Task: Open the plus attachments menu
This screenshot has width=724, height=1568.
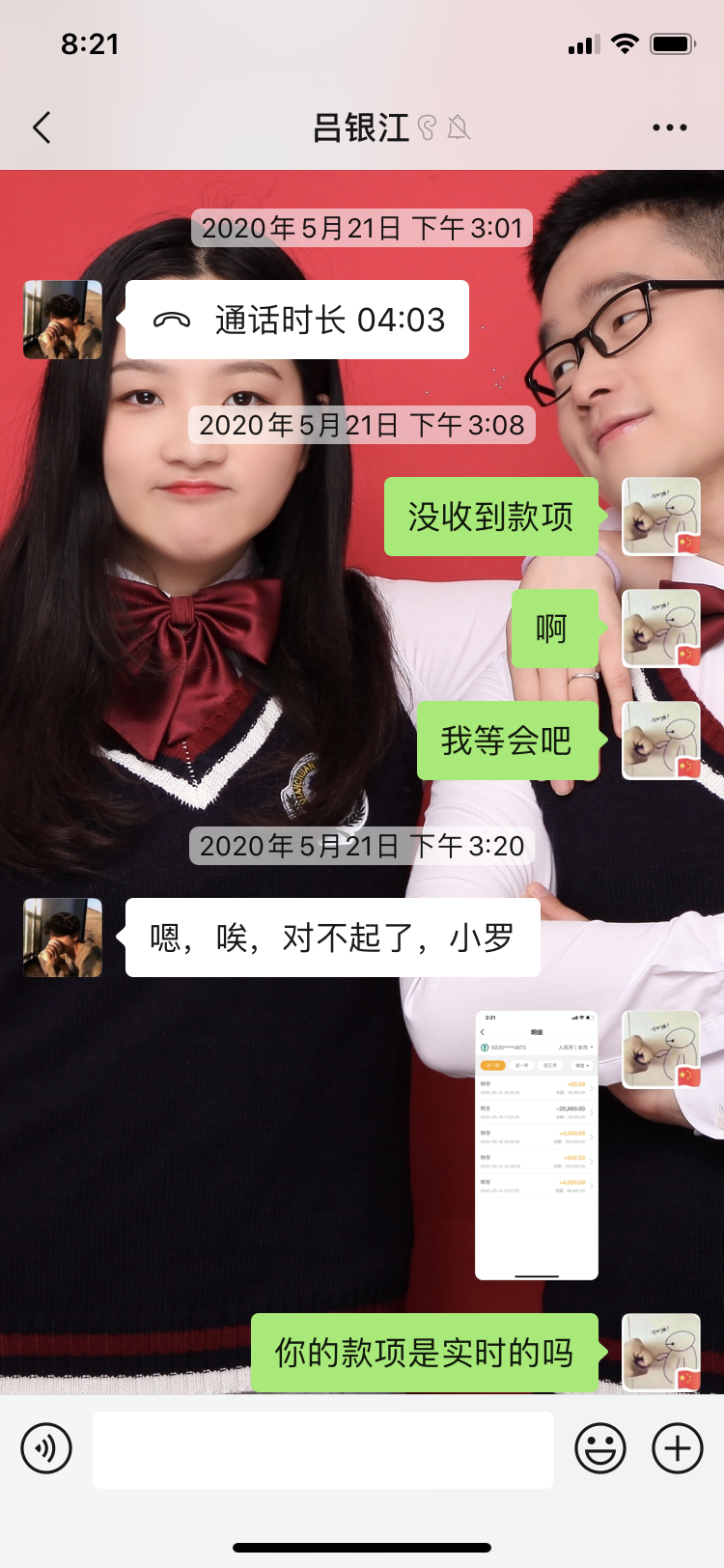Action: pyautogui.click(x=678, y=1448)
